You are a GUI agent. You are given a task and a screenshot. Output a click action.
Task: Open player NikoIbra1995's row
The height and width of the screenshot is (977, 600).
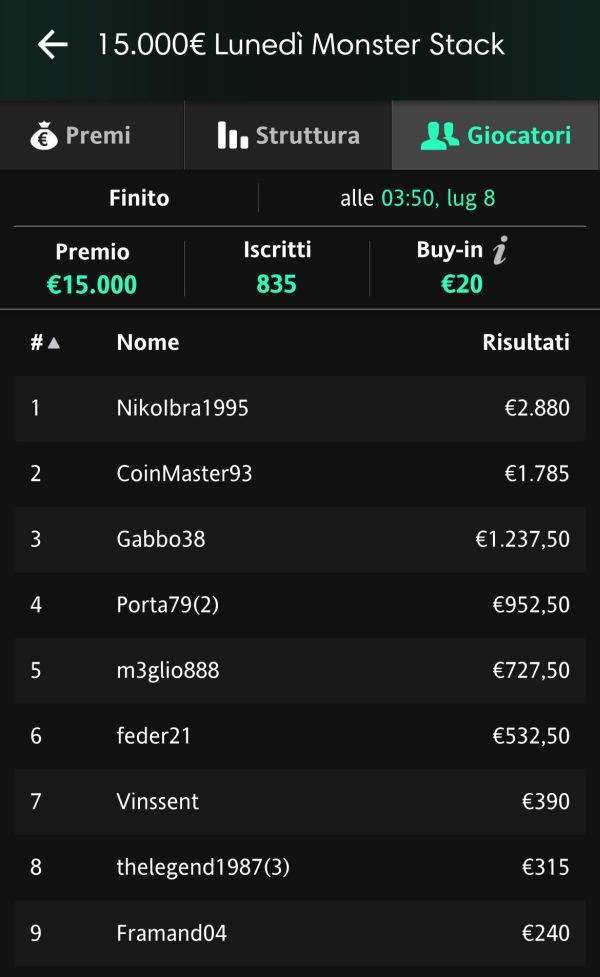coord(300,408)
